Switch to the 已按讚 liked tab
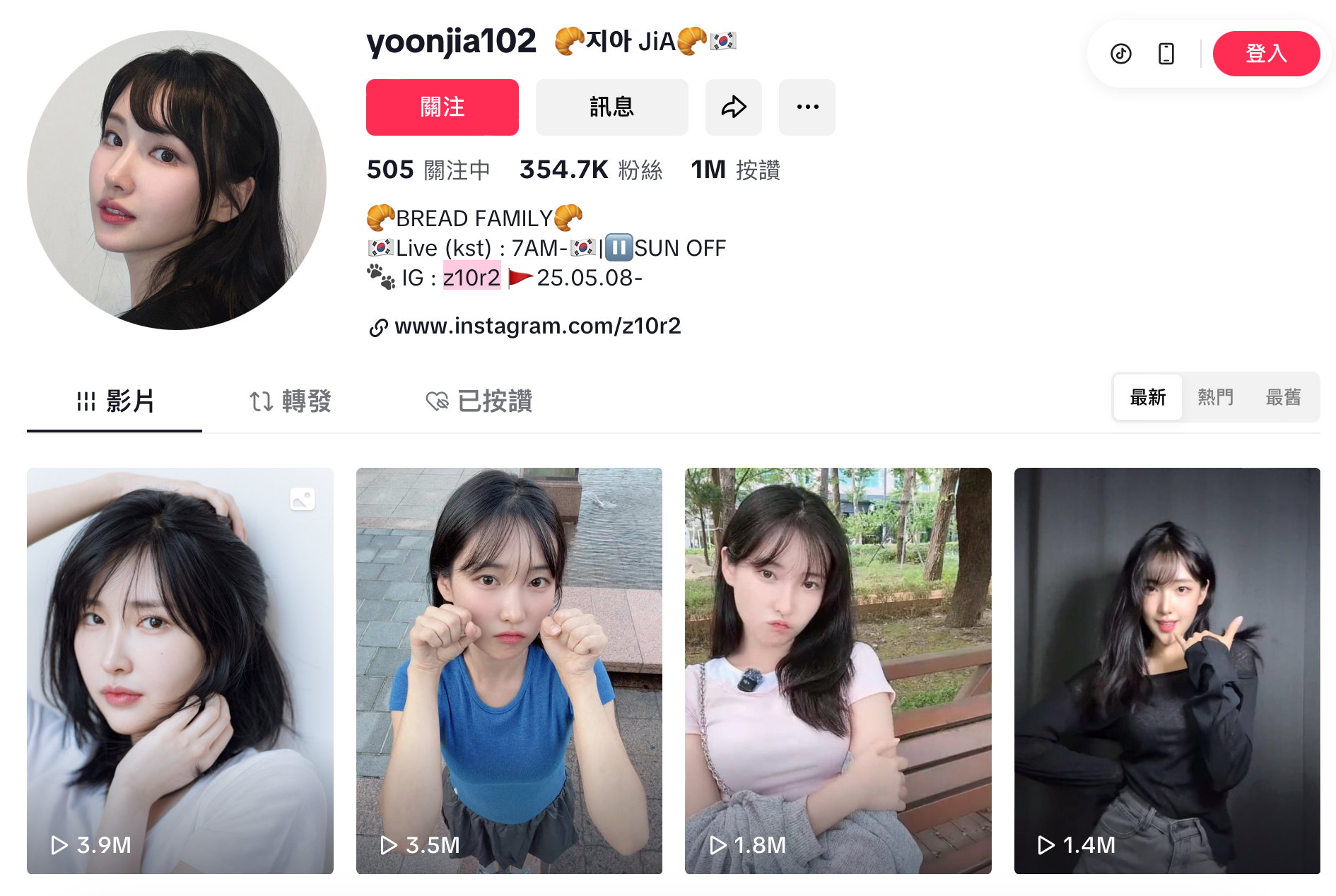This screenshot has width=1336, height=896. (x=479, y=401)
